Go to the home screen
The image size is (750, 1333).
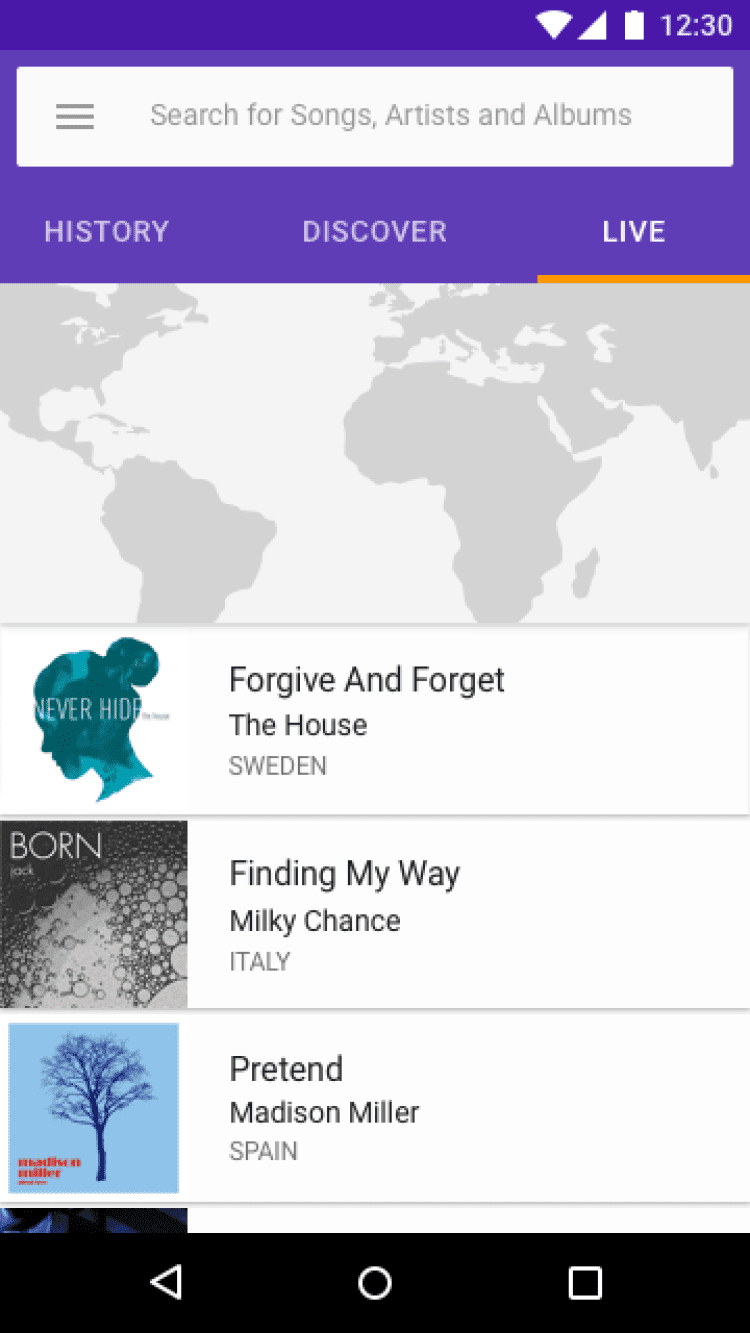tap(375, 1282)
